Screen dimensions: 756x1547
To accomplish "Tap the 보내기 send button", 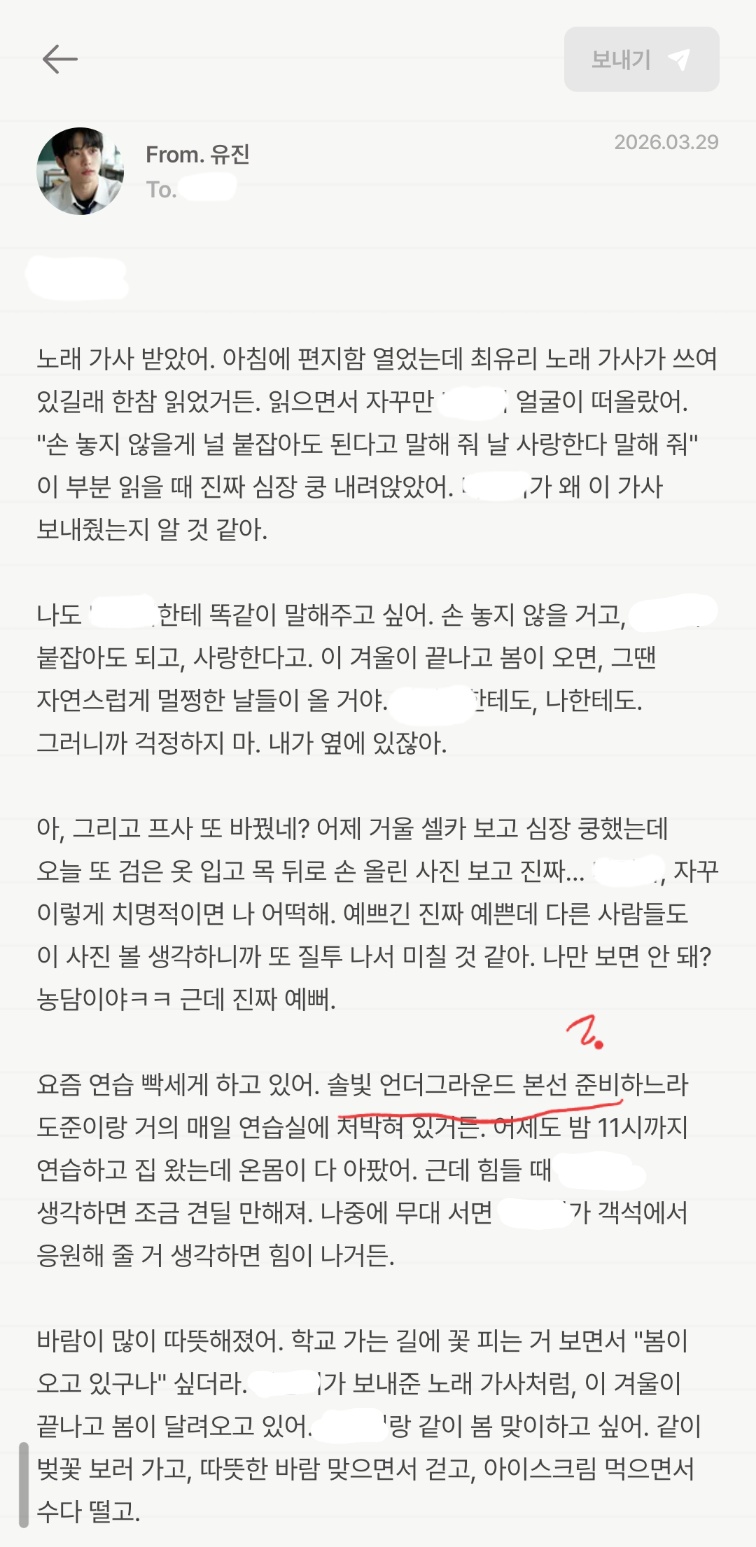I will [x=641, y=60].
